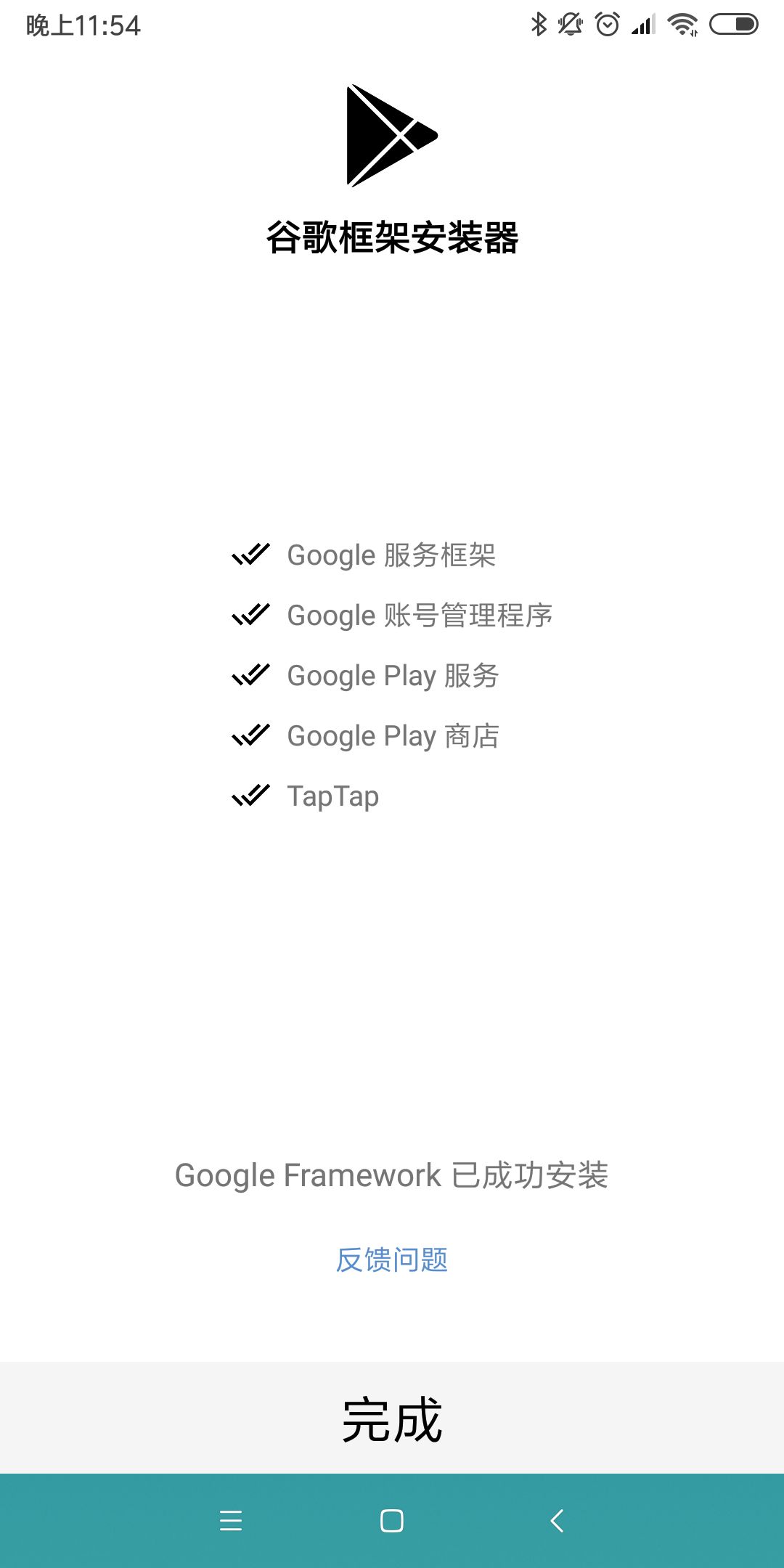Image resolution: width=784 pixels, height=1568 pixels.
Task: Go back using the navigation bar
Action: pos(557,1520)
